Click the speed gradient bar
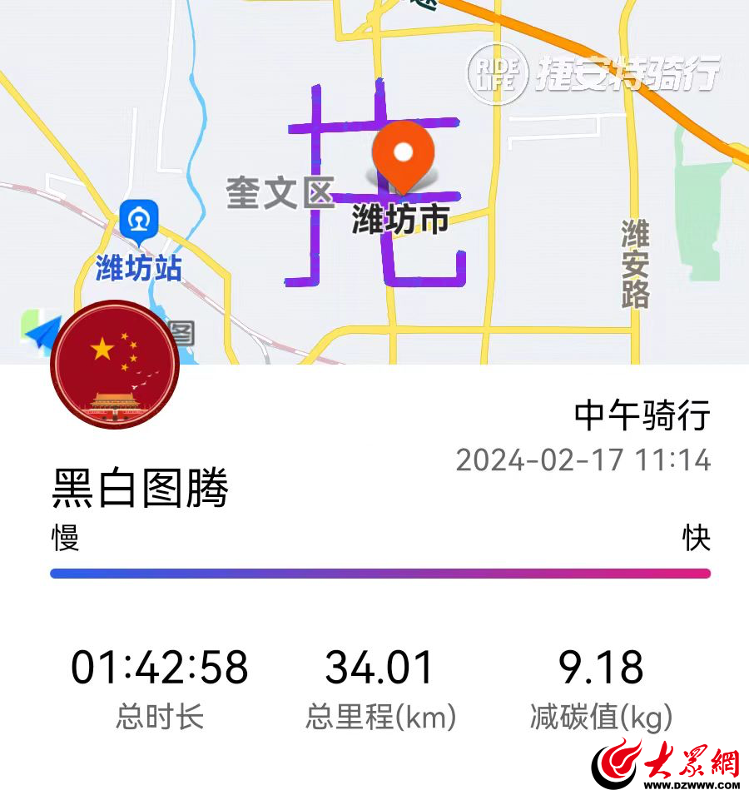The image size is (749, 800). pos(374,572)
